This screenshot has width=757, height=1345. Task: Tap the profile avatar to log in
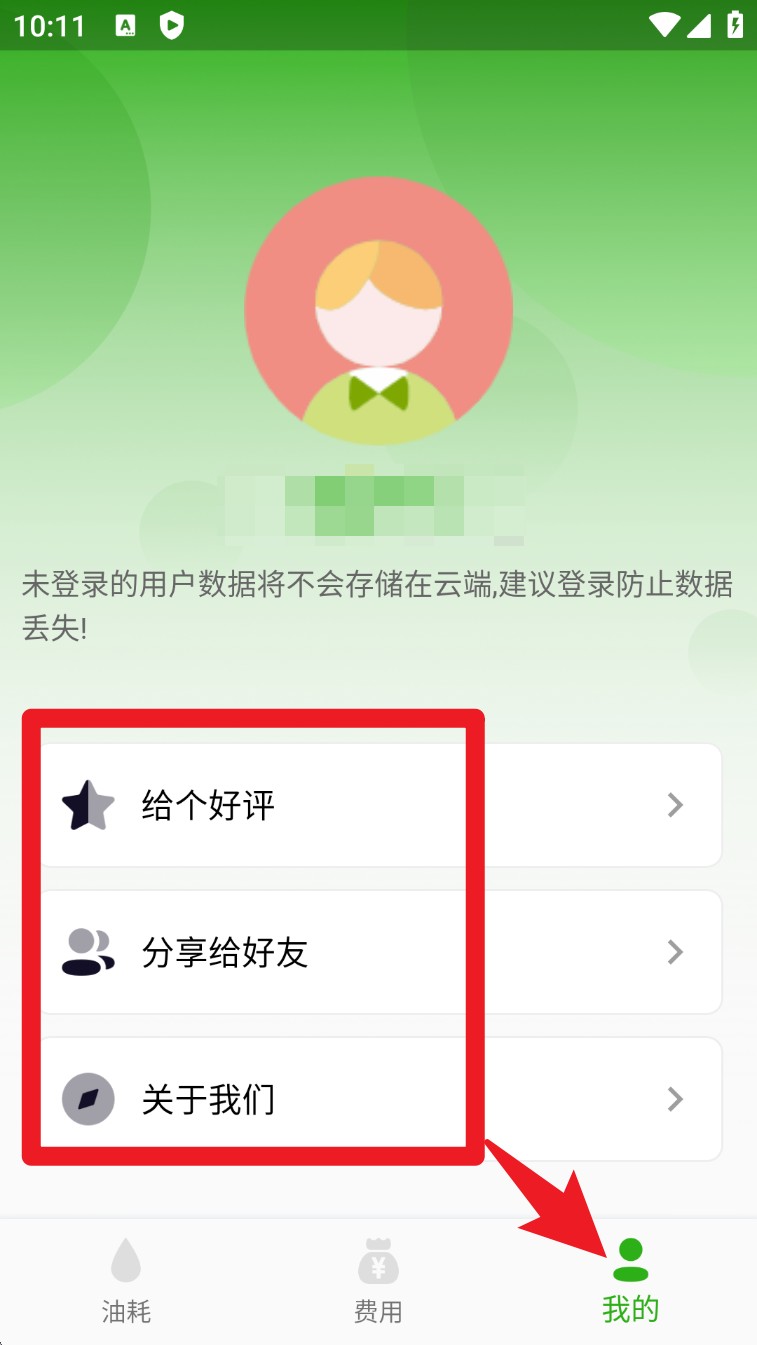pos(378,312)
